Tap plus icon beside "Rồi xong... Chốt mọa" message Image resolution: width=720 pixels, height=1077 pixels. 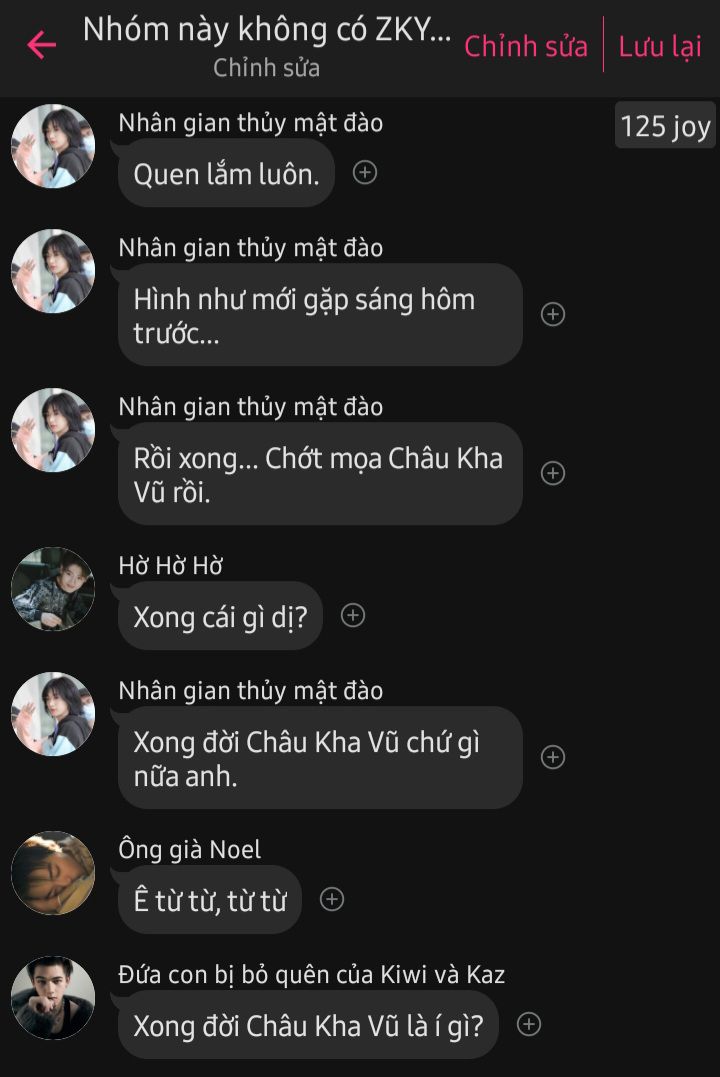[x=553, y=473]
